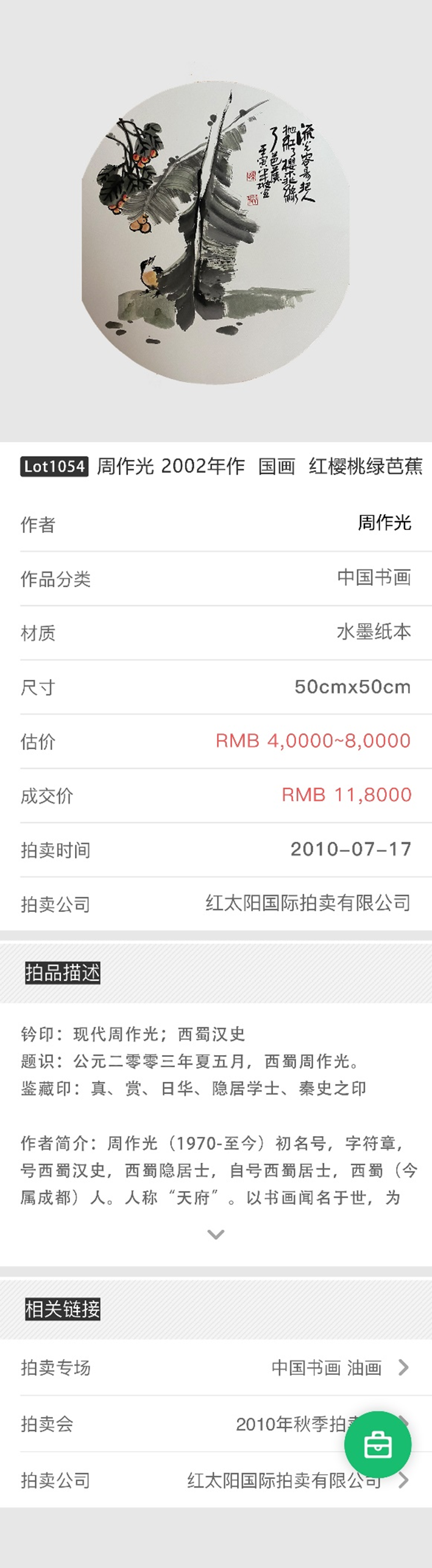Expand the full 拍品描述 description

(x=216, y=1234)
